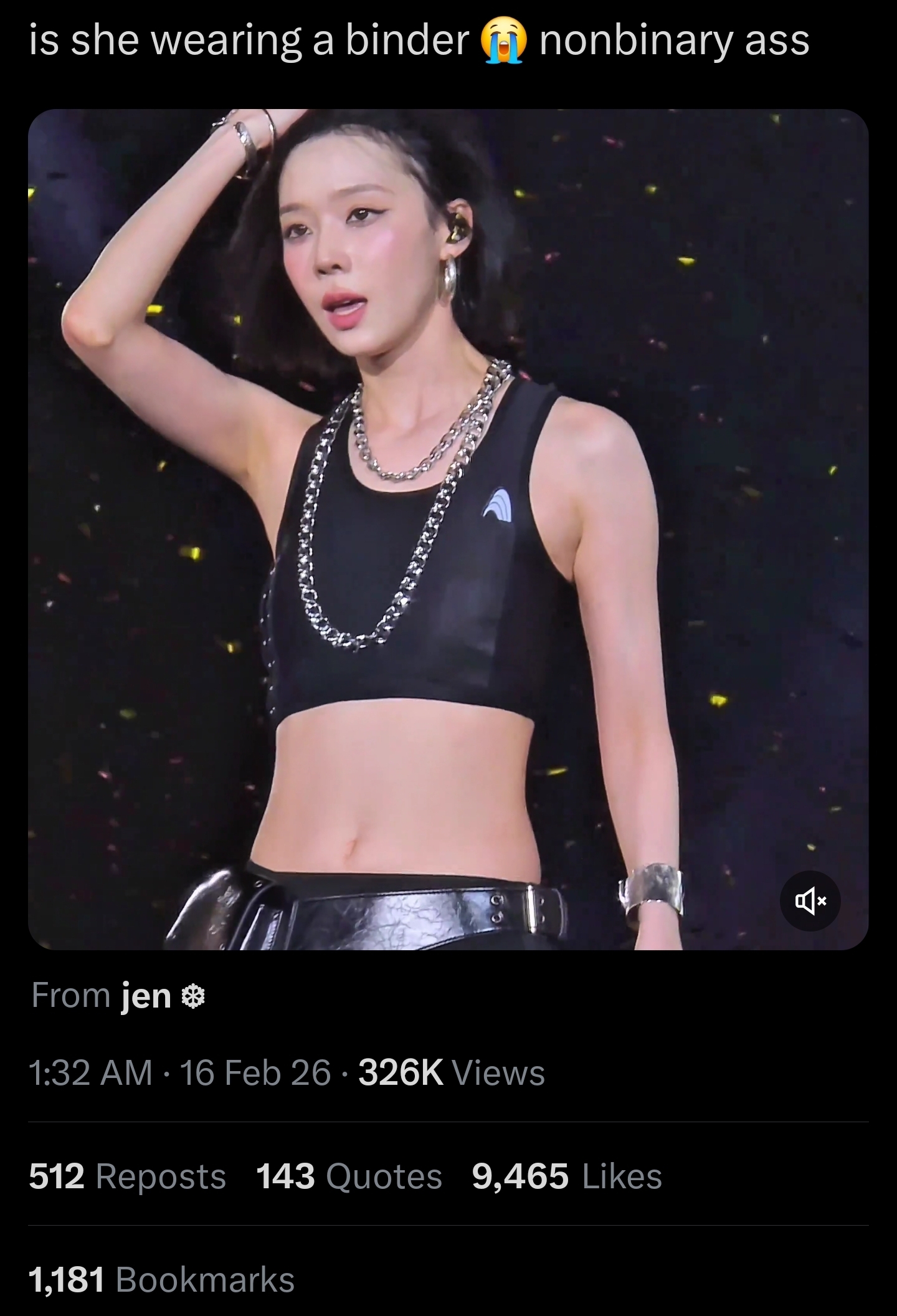Open the 326K Views analytics
This screenshot has height=1316, width=897.
coord(452,1072)
